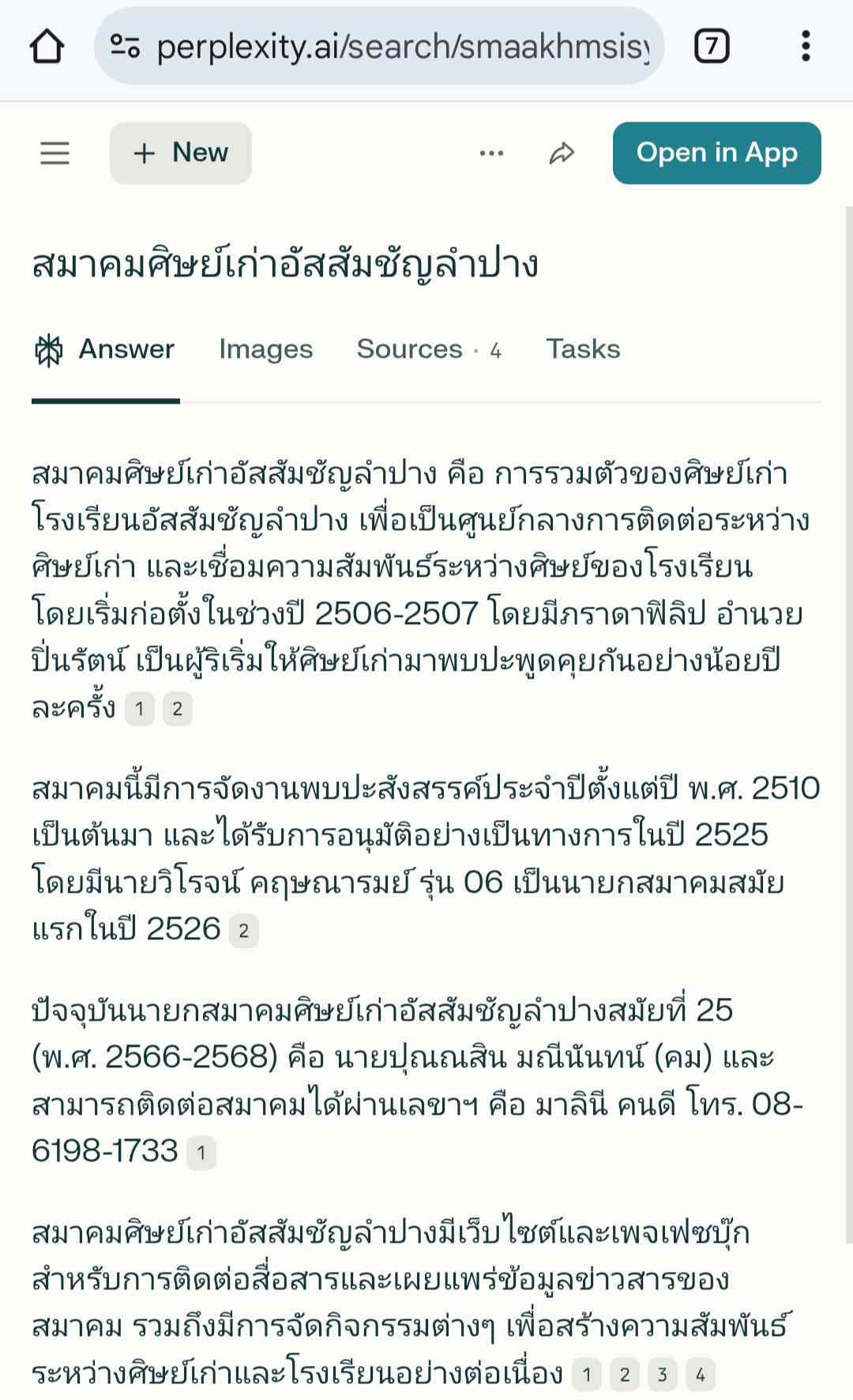Share this Perplexity answer
The width and height of the screenshot is (853, 1400).
(562, 153)
